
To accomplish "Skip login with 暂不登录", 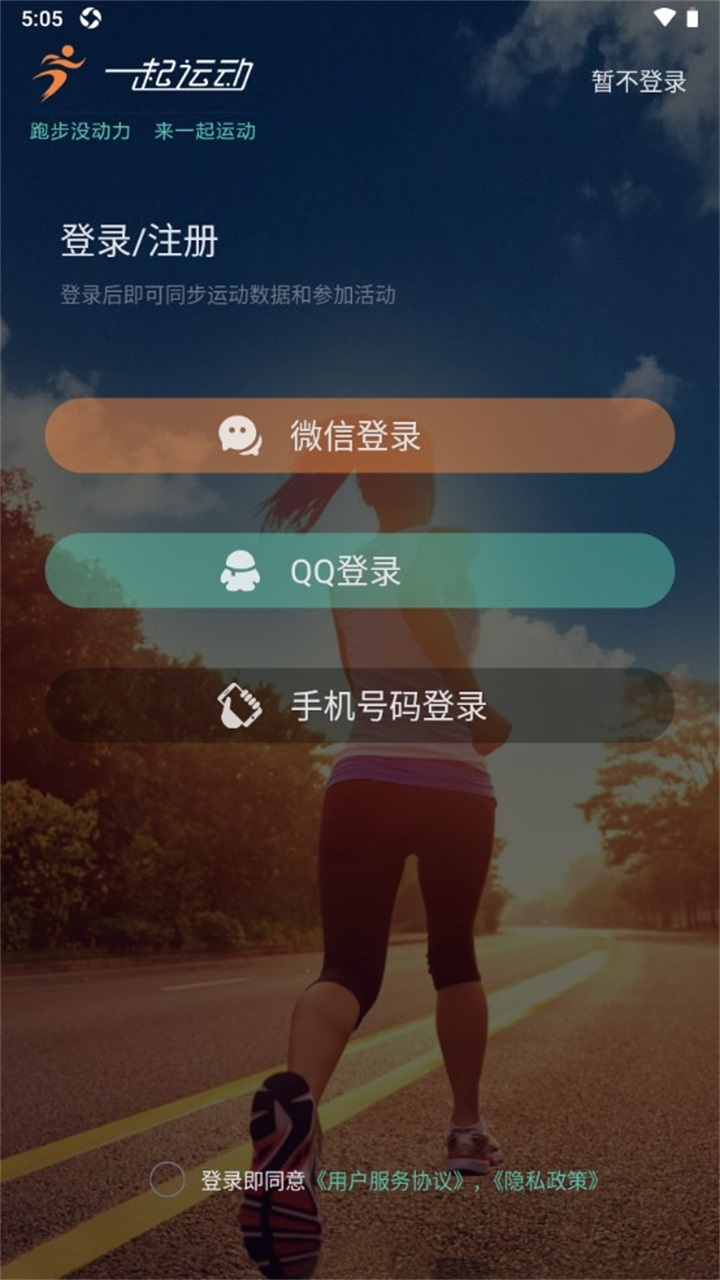I will pyautogui.click(x=639, y=82).
